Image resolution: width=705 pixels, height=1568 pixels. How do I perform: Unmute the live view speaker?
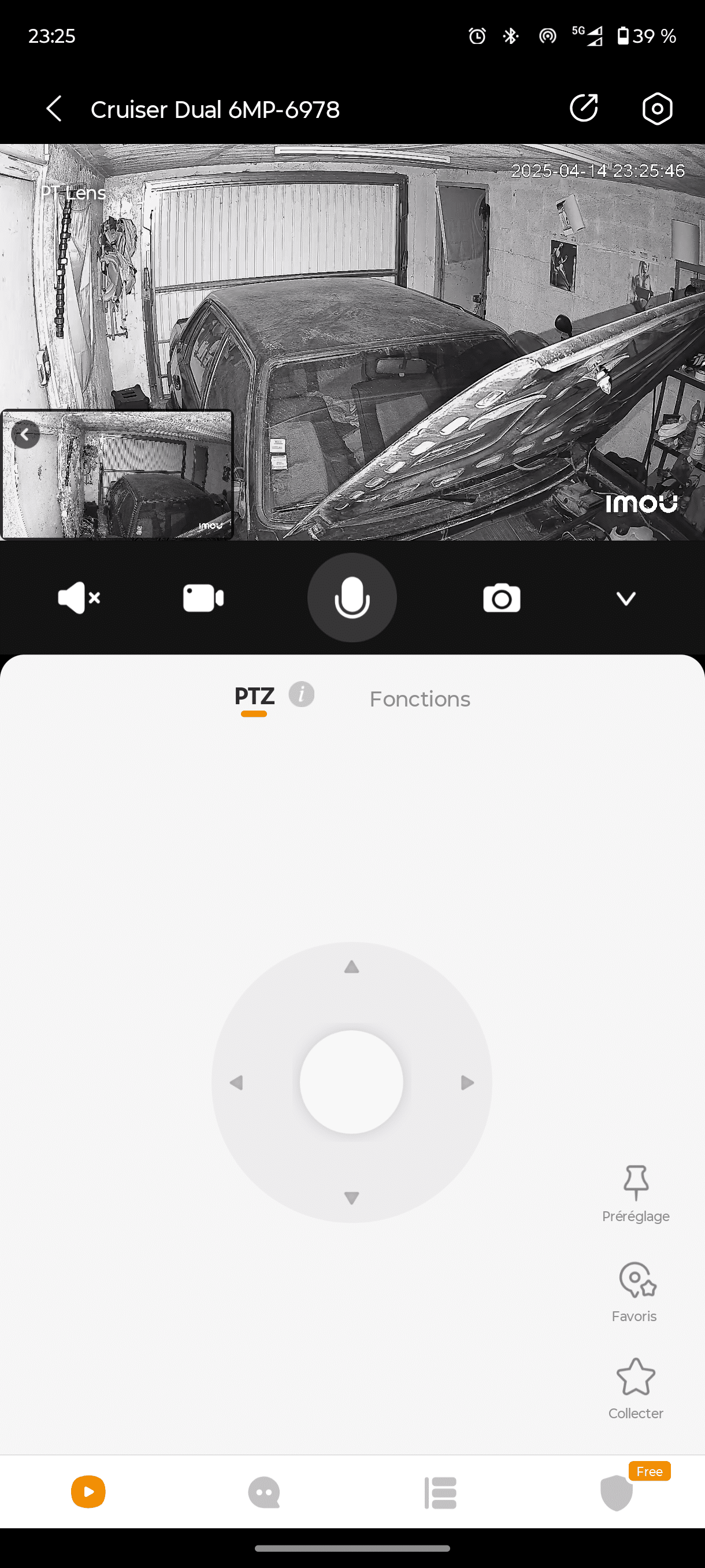click(x=79, y=598)
